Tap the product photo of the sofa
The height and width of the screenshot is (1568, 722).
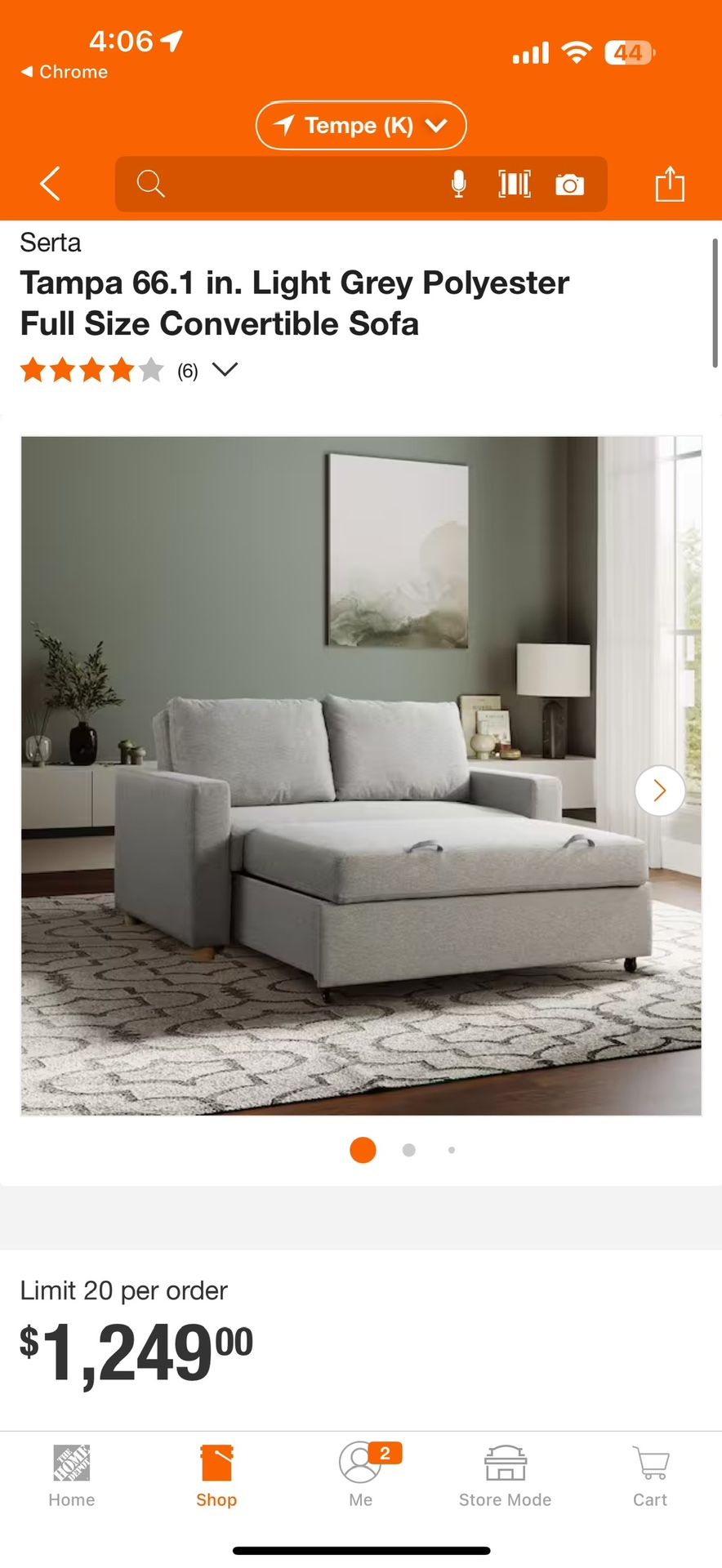(361, 776)
